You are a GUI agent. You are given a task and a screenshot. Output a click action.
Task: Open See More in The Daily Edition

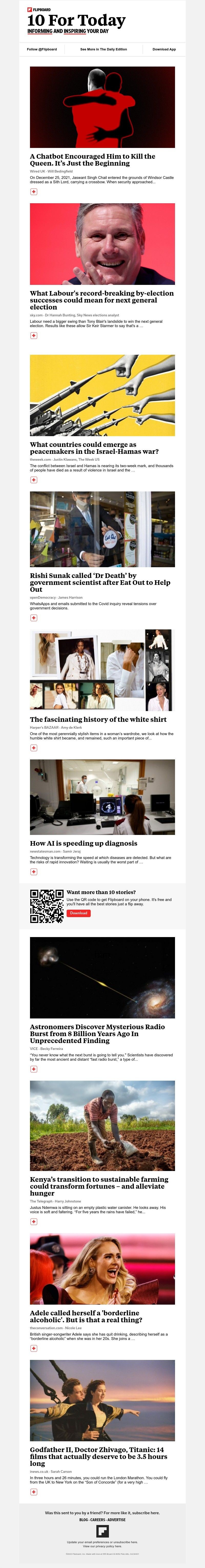(103, 49)
